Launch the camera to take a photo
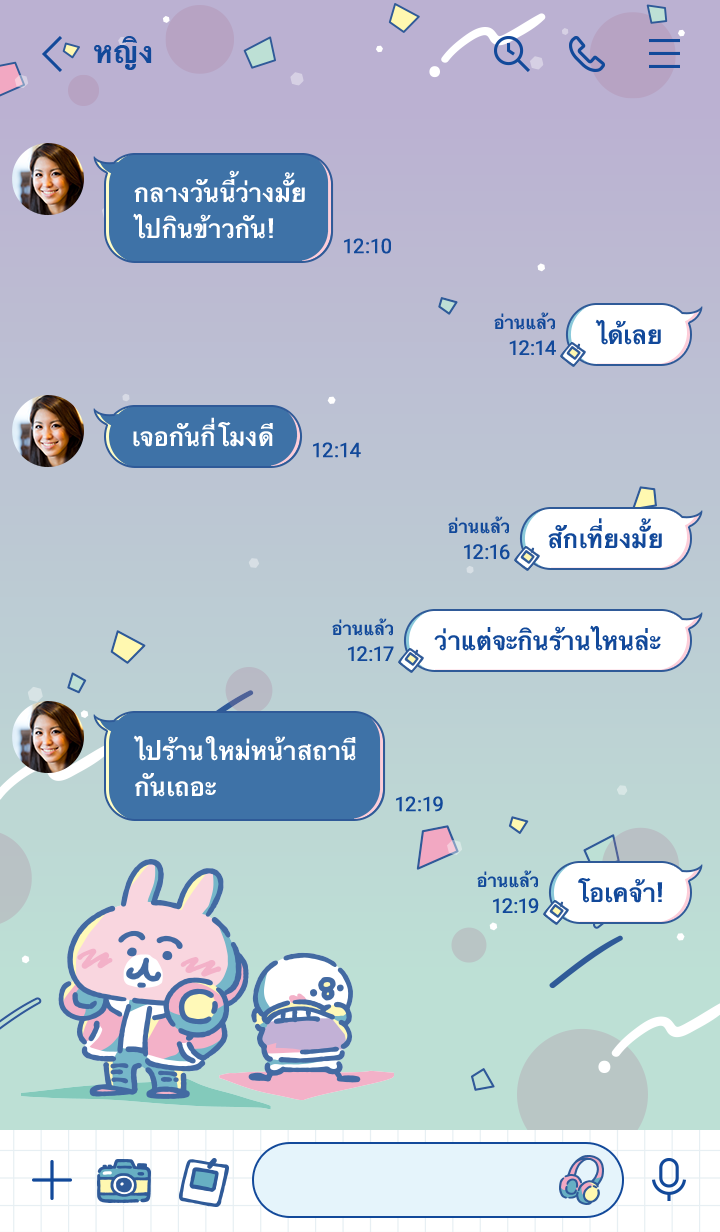This screenshot has height=1232, width=720. point(124,1181)
